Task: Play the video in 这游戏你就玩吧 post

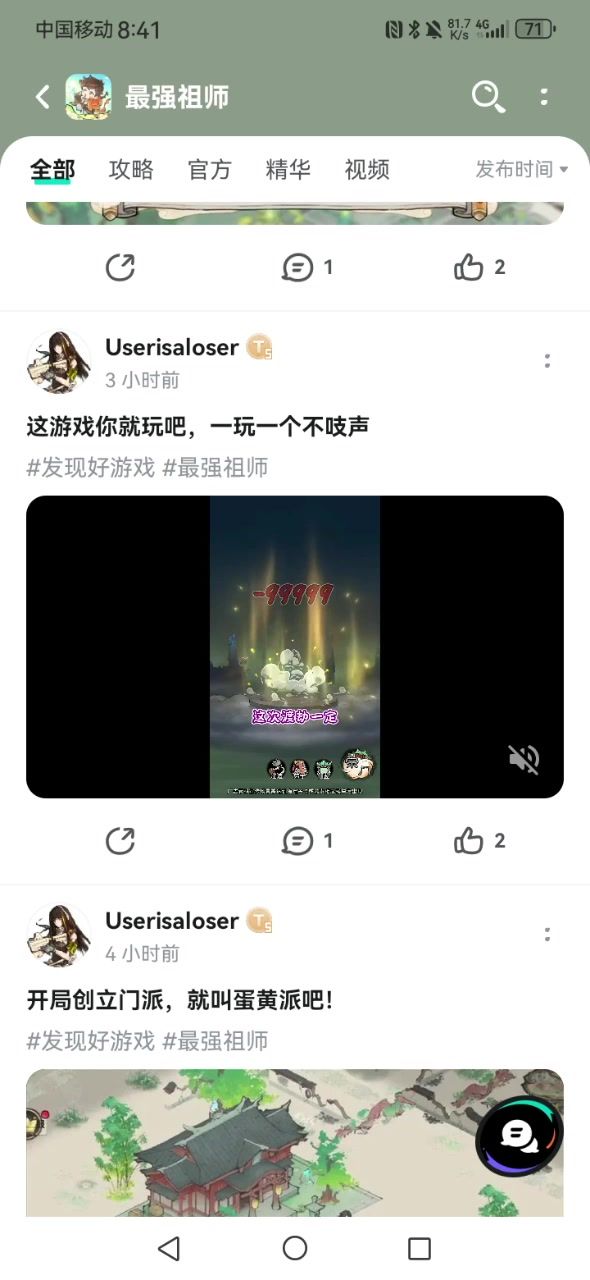Action: coord(295,646)
